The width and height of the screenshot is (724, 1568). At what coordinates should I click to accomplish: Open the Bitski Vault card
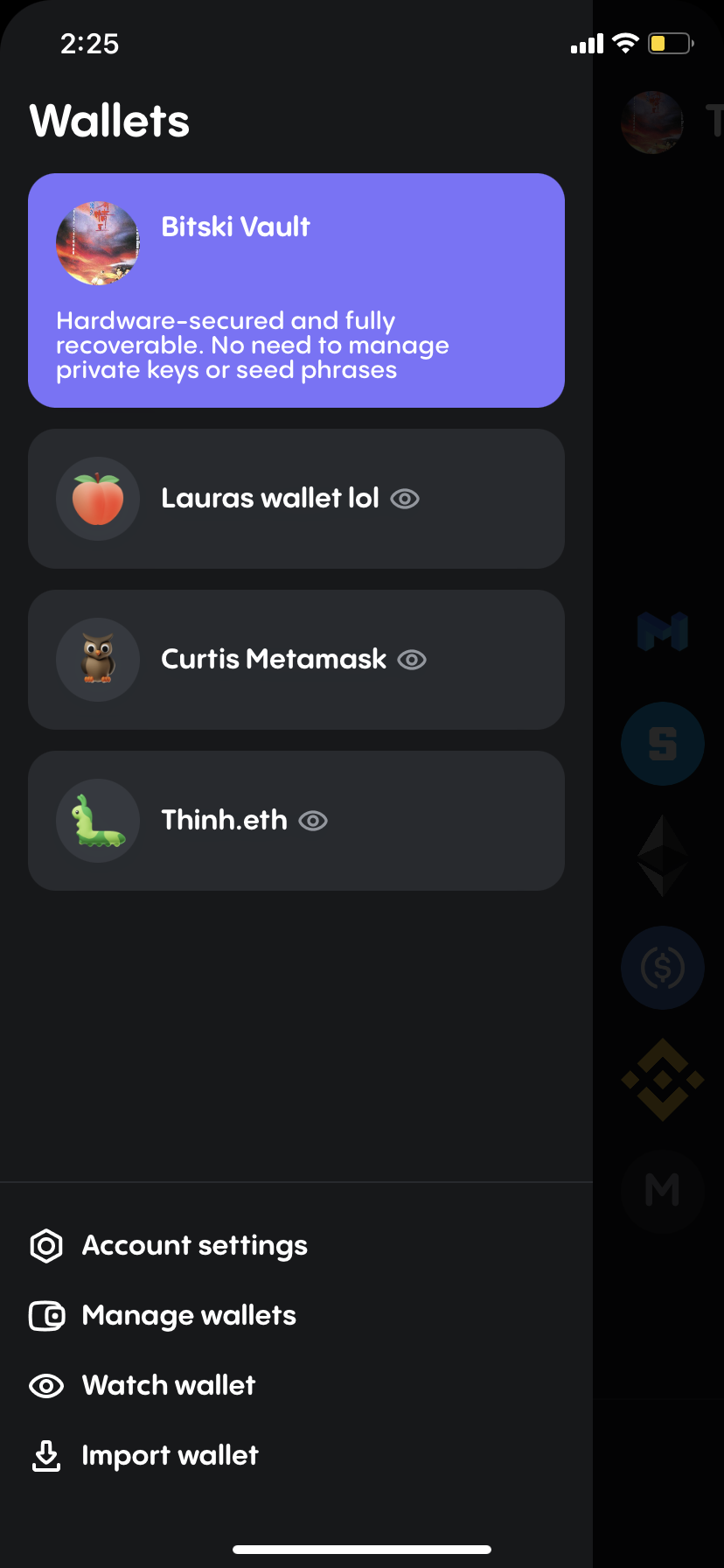coord(296,290)
